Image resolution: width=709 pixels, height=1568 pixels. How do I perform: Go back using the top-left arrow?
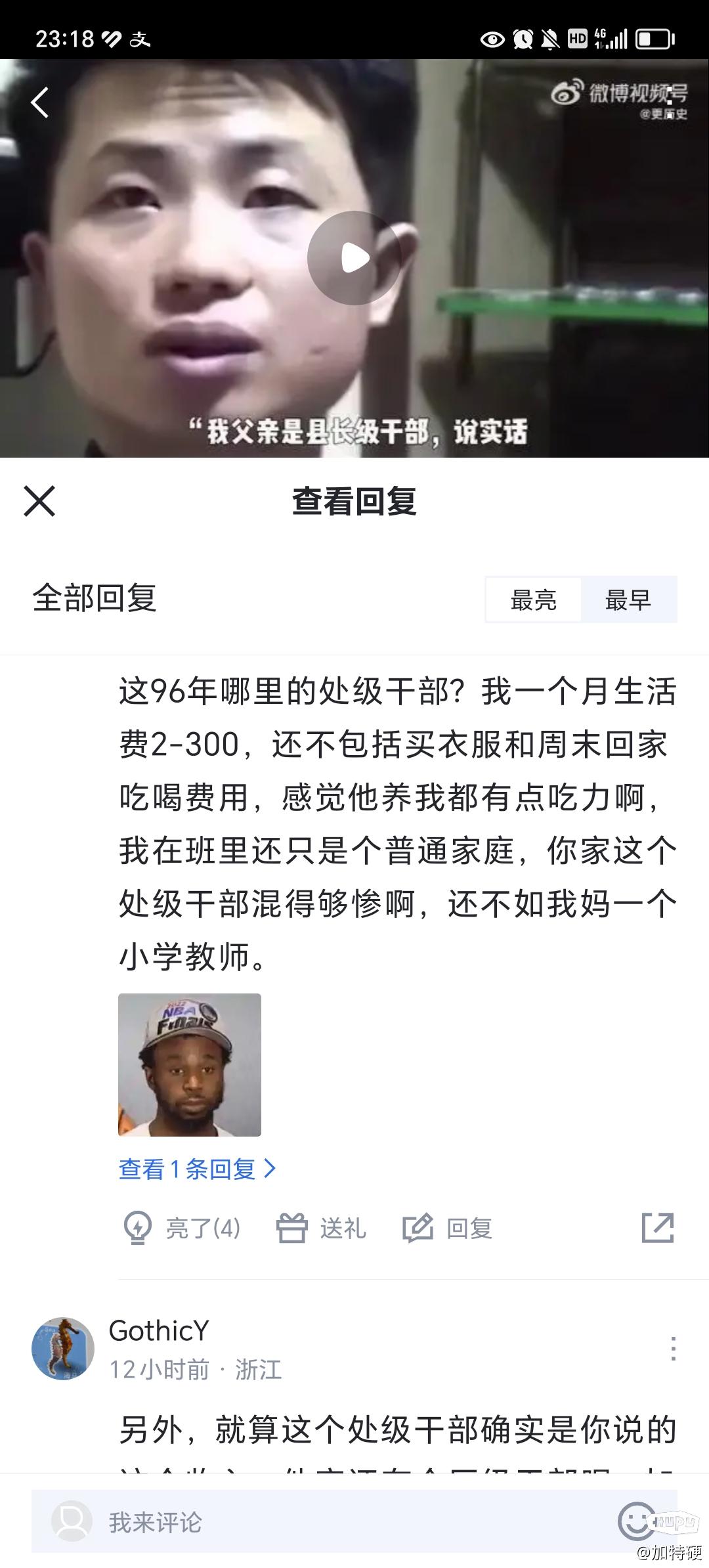coord(40,103)
